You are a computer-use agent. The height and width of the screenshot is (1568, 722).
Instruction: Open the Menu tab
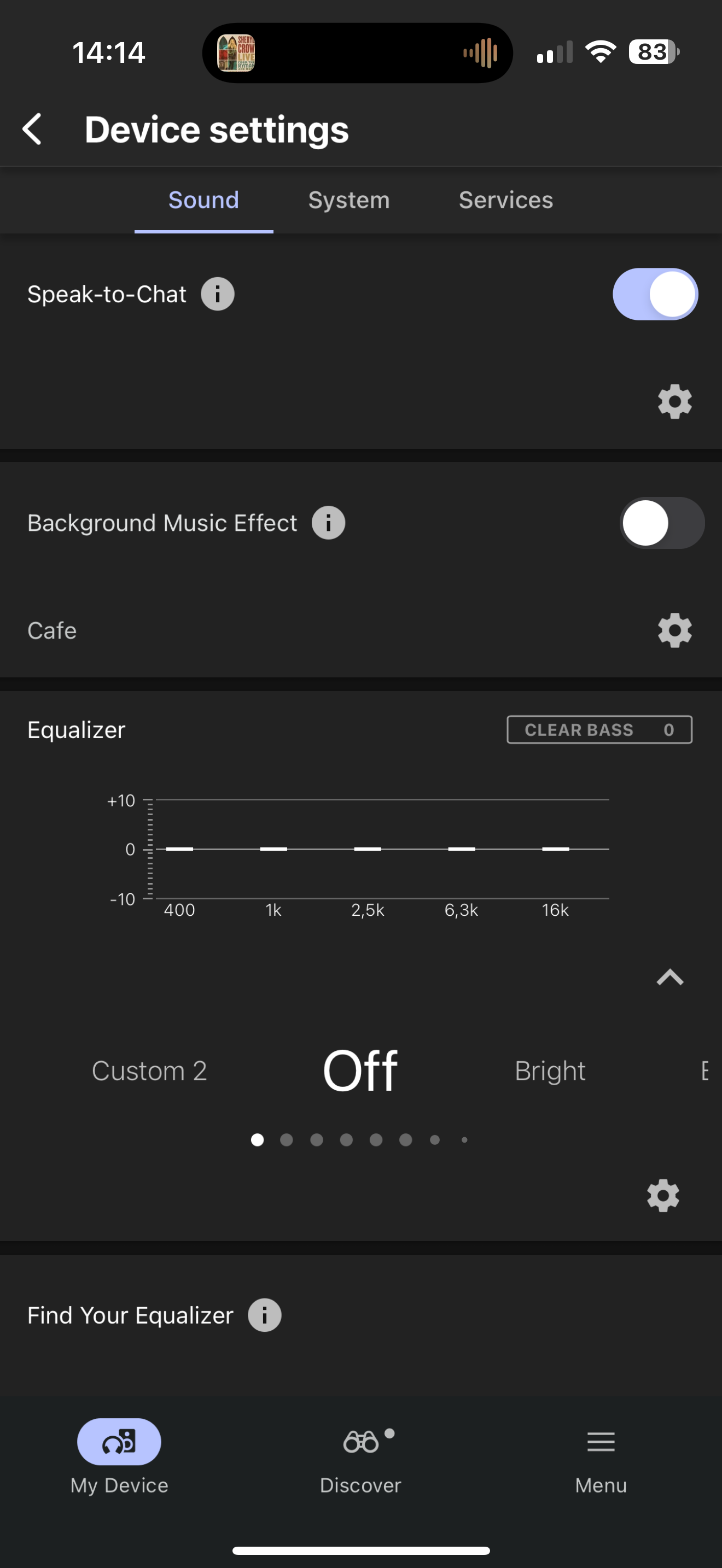[601, 1455]
